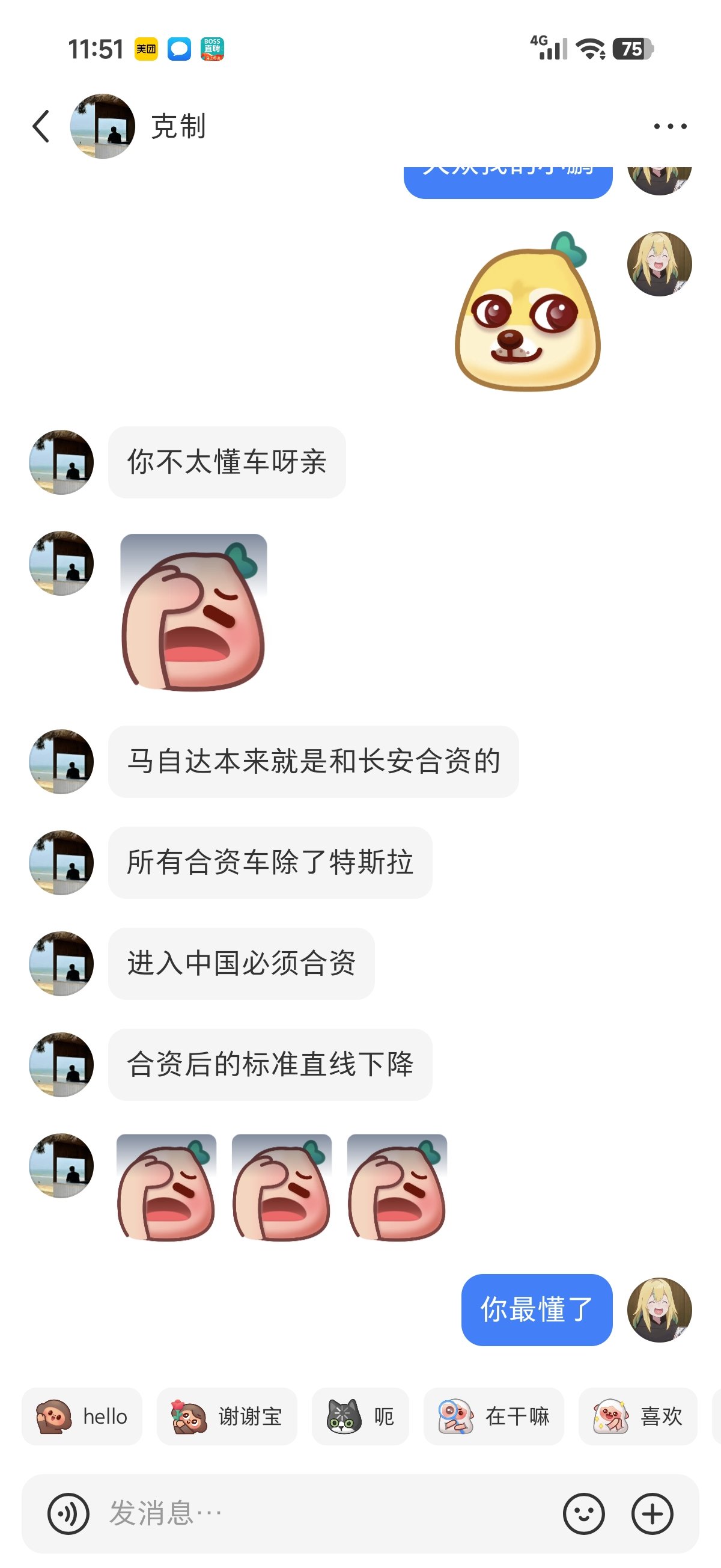721x1568 pixels.
Task: Open the three-dot chat options menu
Action: pyautogui.click(x=669, y=125)
